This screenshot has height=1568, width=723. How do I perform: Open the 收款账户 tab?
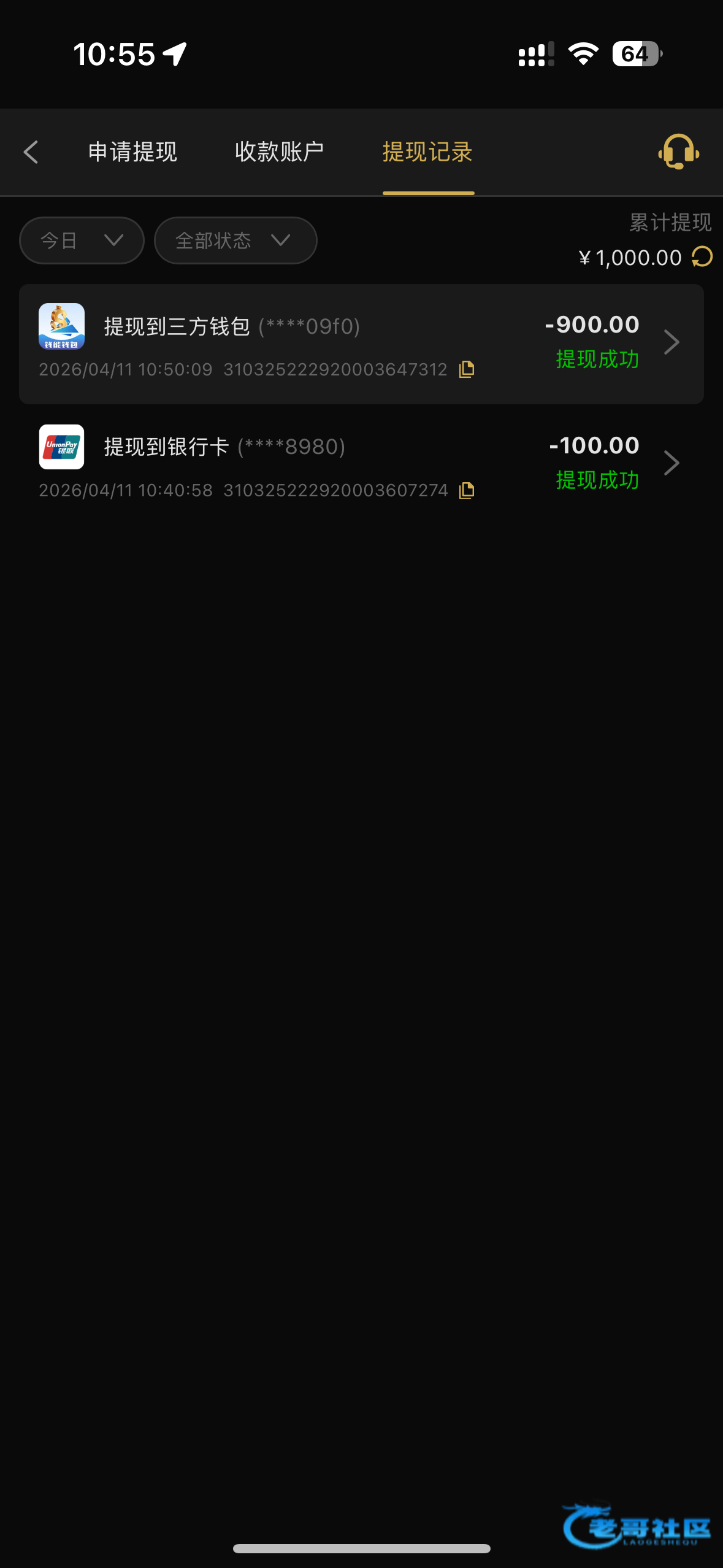pos(279,152)
